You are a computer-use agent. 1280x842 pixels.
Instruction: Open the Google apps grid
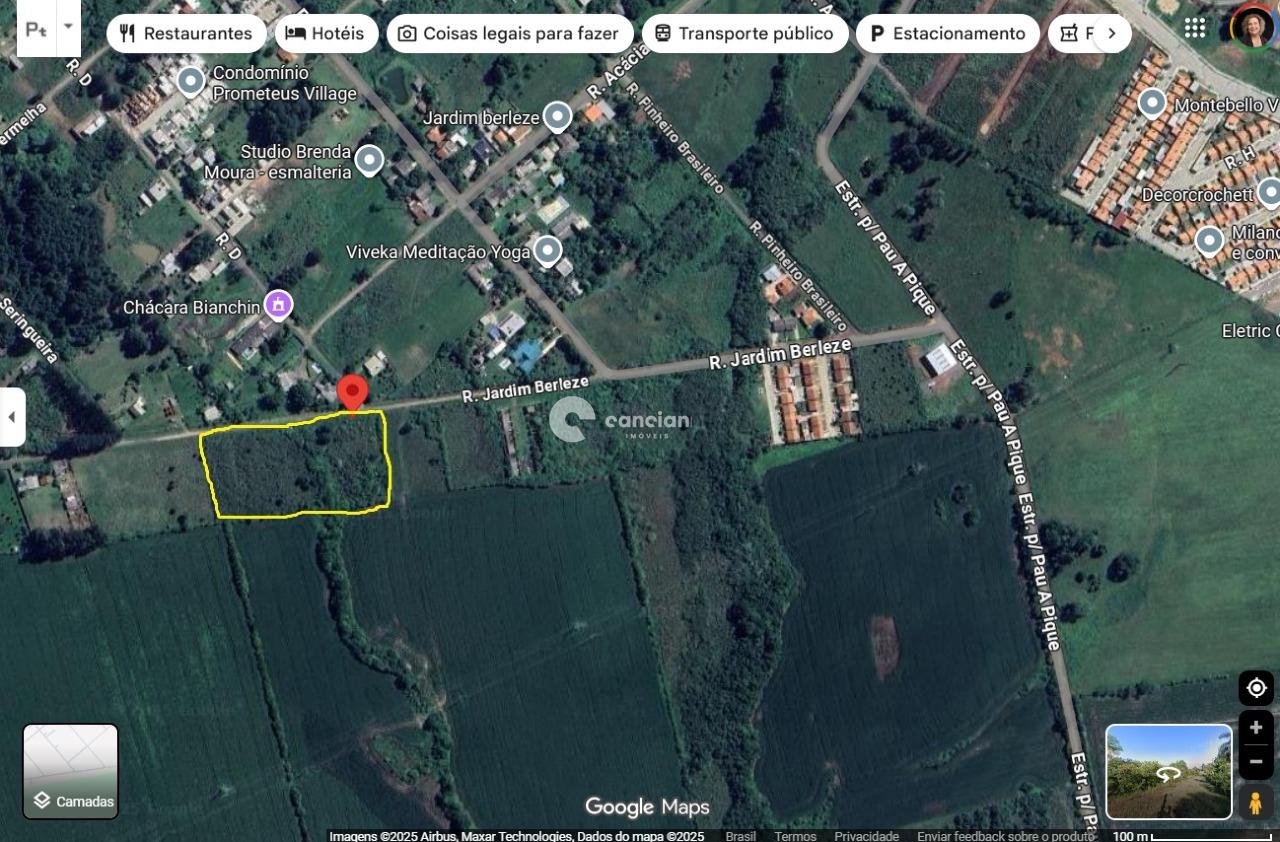pyautogui.click(x=1195, y=28)
